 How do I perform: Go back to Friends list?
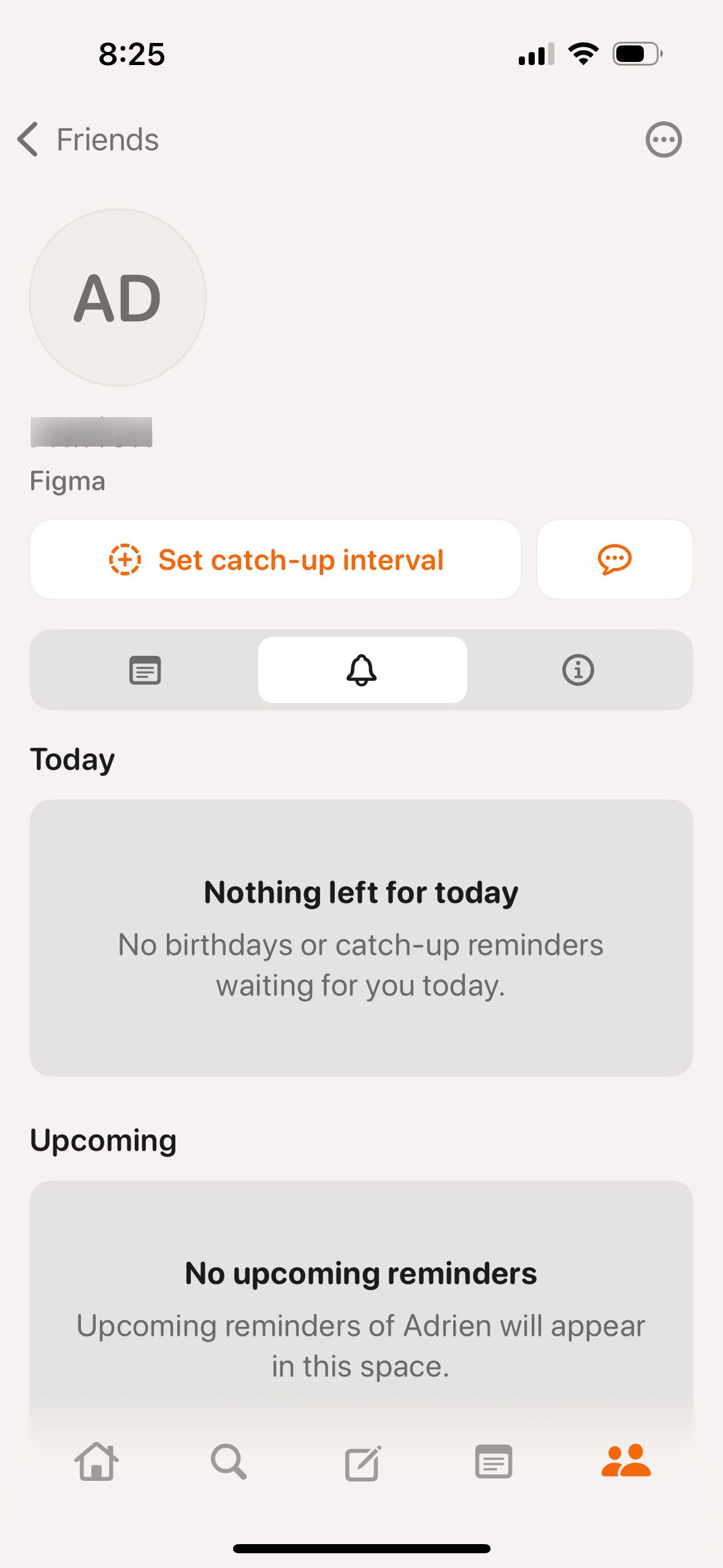click(88, 140)
